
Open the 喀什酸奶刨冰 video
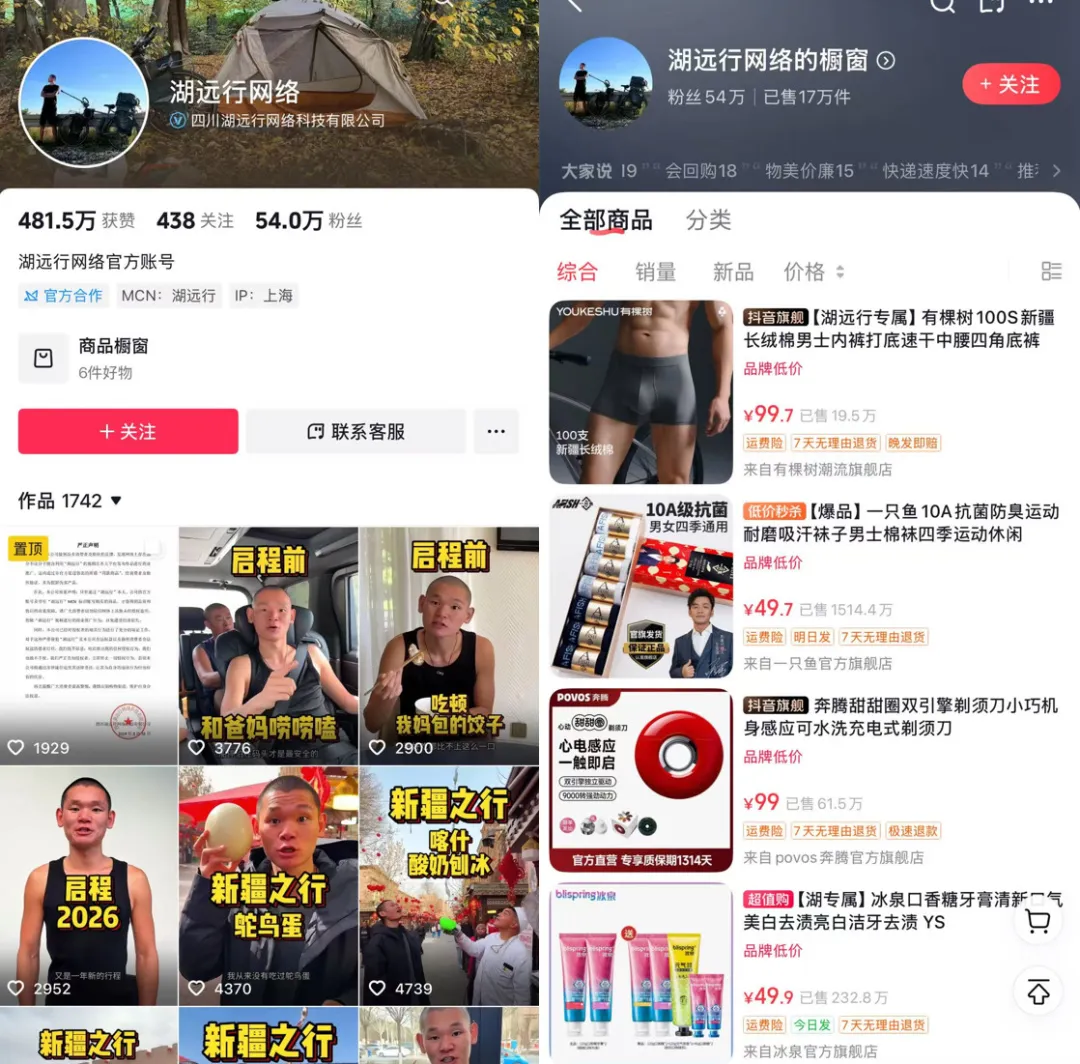[x=449, y=885]
